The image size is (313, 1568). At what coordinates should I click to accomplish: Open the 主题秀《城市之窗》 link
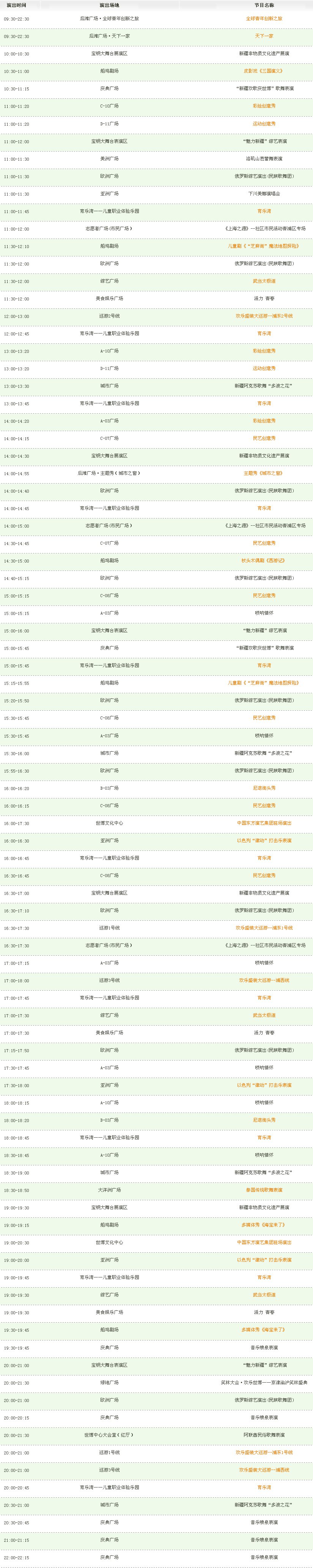264,473
